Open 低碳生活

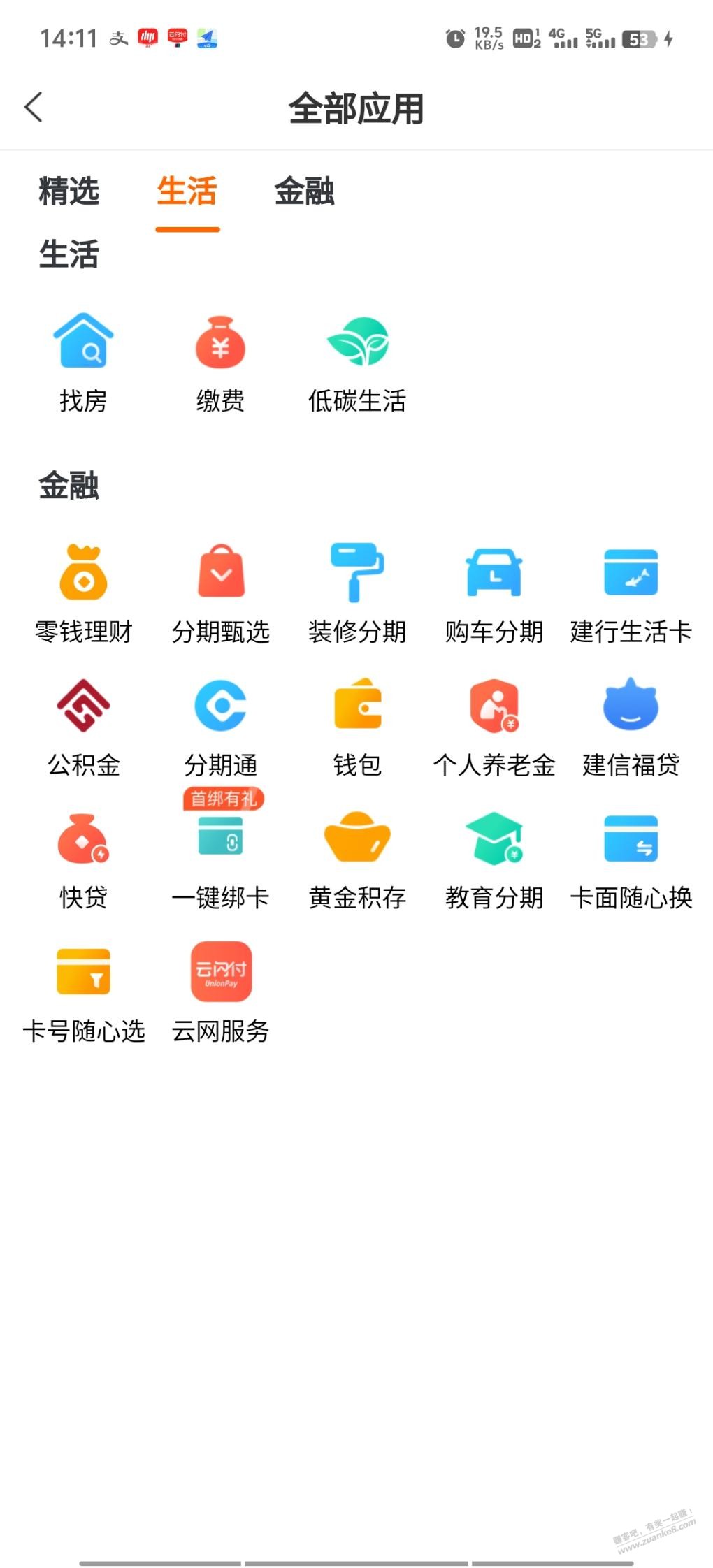coord(357,363)
